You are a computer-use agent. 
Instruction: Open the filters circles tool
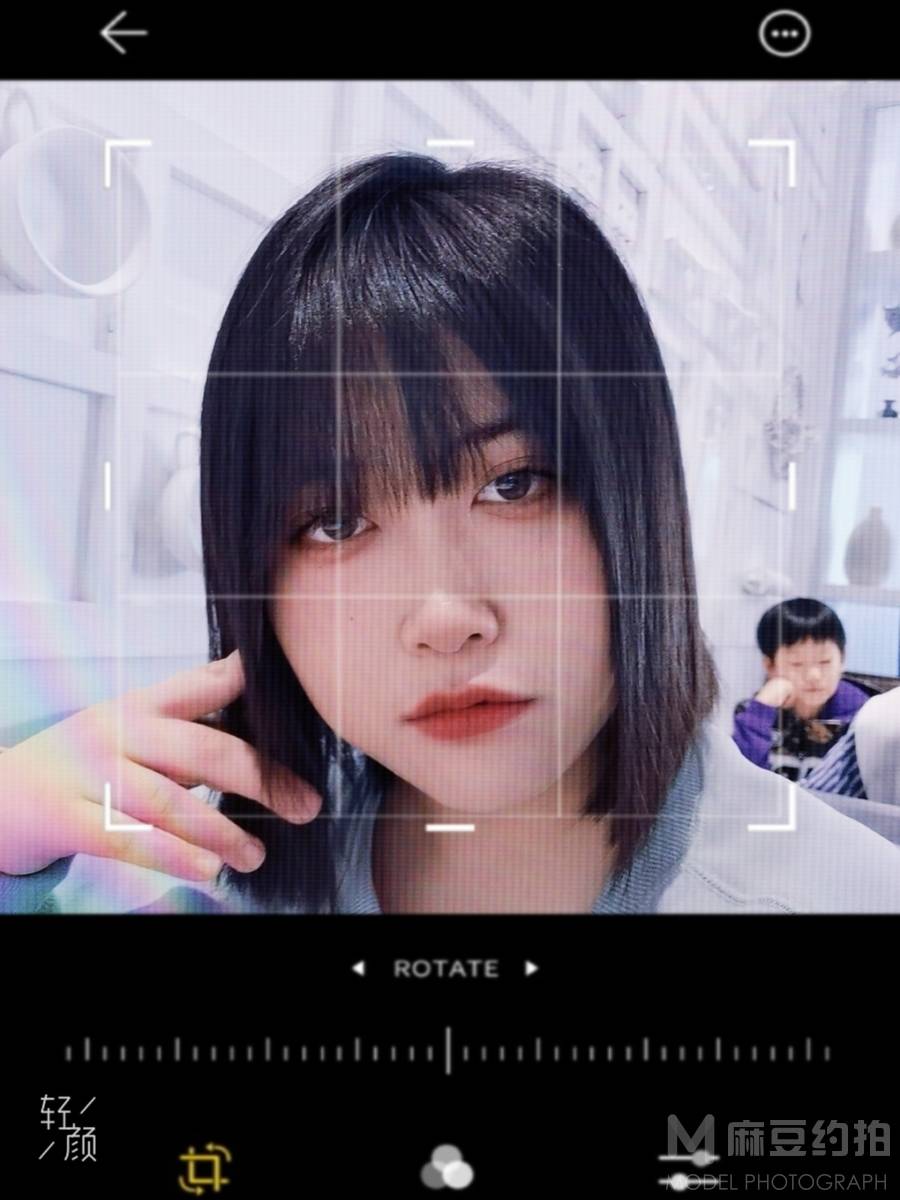tap(446, 1169)
